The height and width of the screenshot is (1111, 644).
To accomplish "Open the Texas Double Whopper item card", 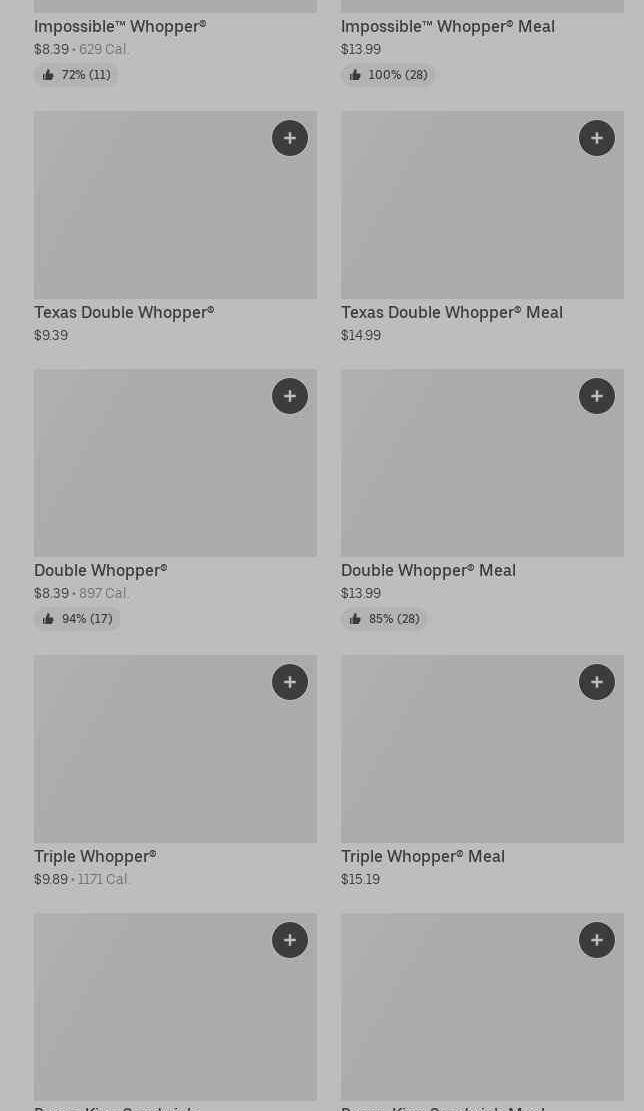I will pos(175,227).
